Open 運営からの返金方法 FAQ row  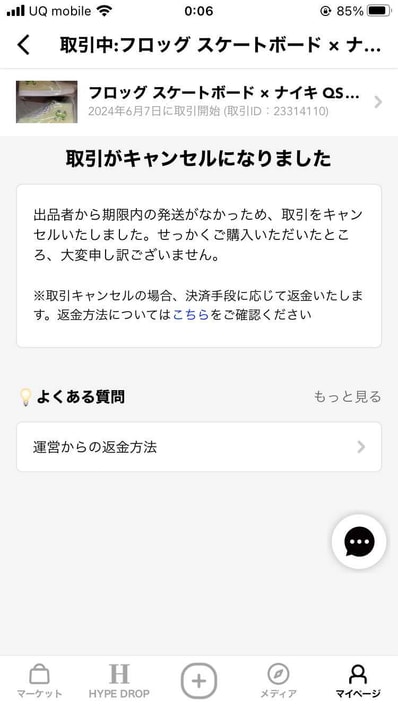199,447
